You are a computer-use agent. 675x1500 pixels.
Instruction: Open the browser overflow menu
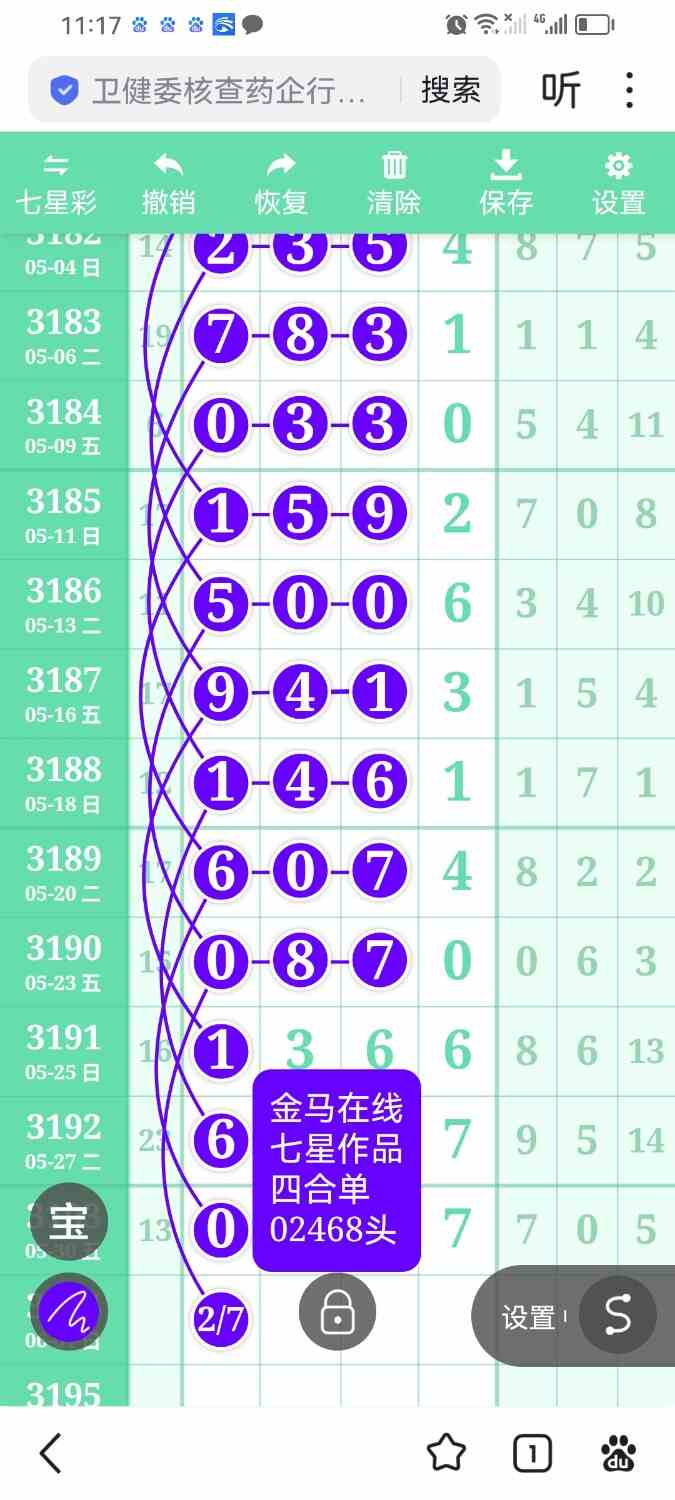629,91
